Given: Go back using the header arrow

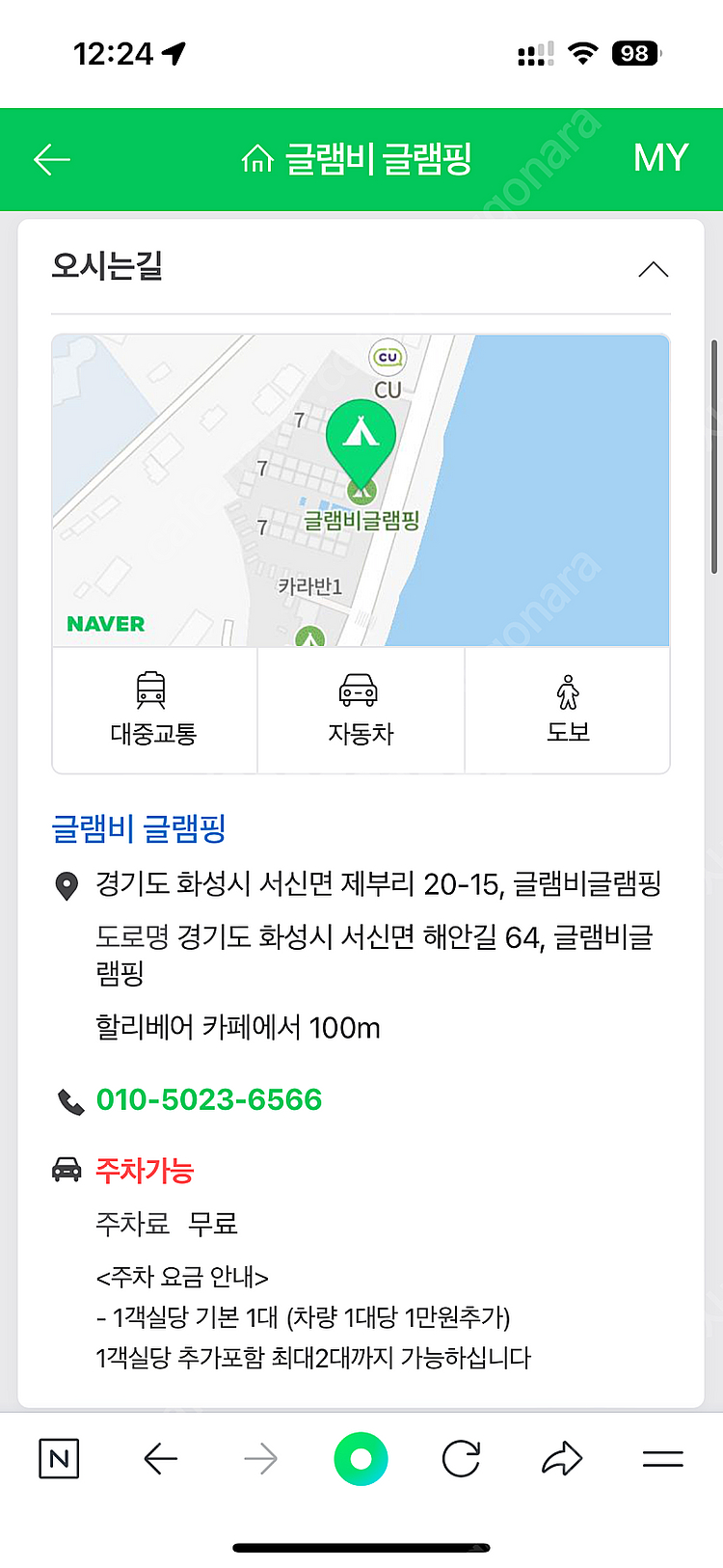Looking at the screenshot, I should 52,159.
